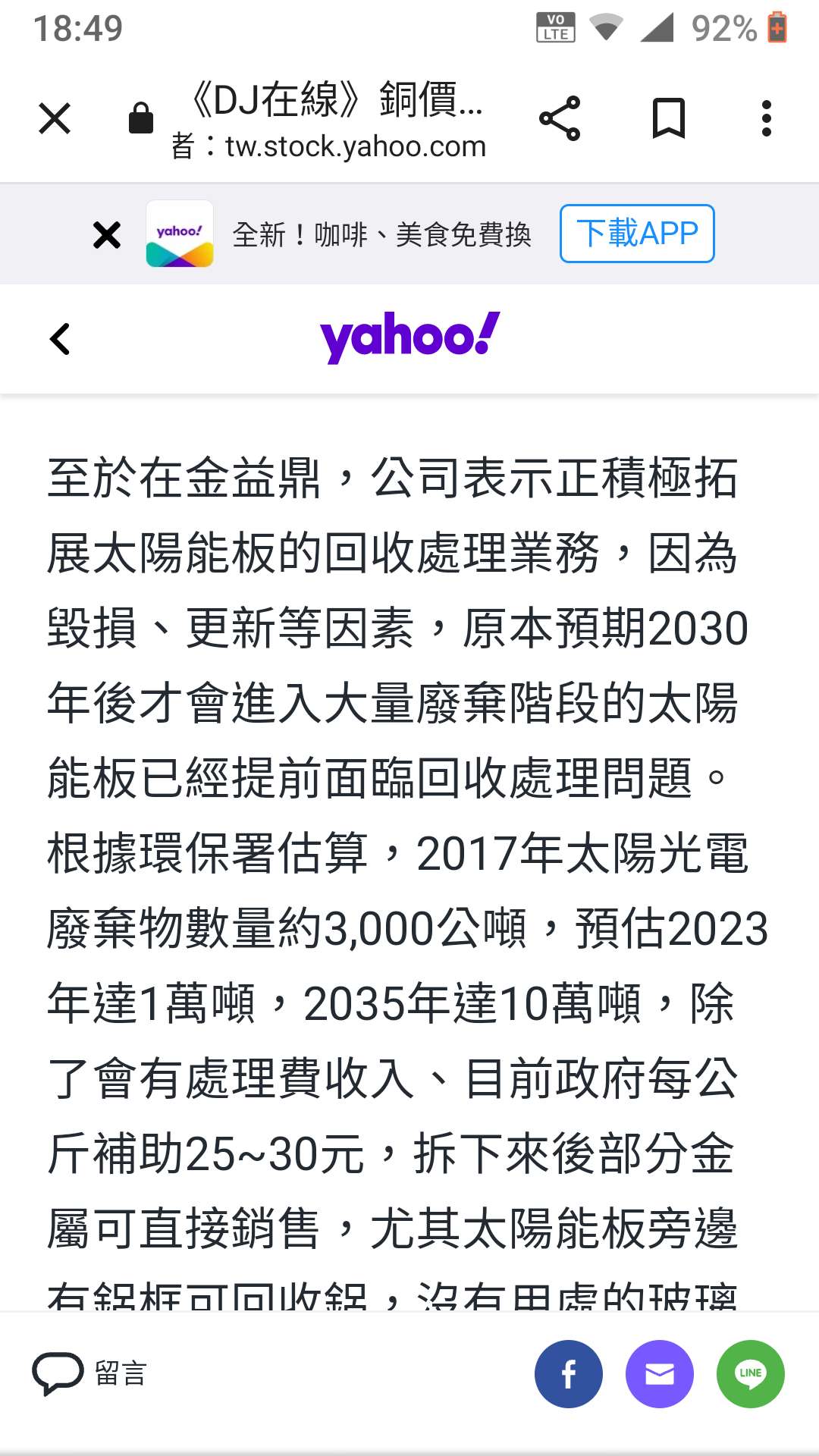Share the article to Facebook

point(568,1374)
